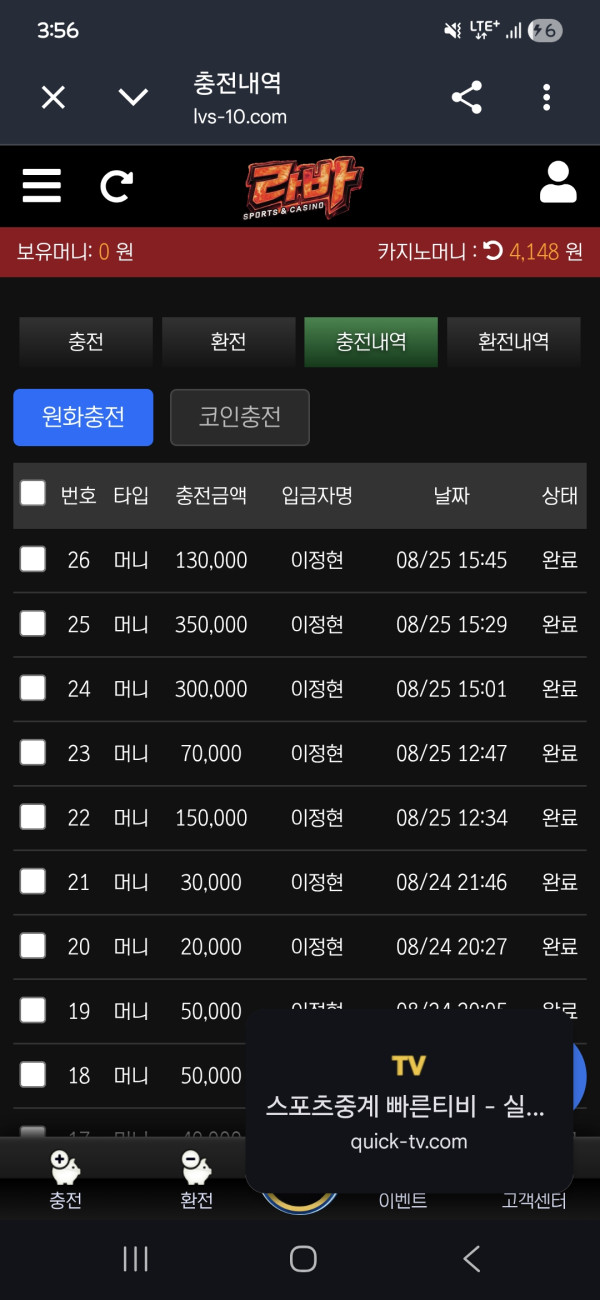The height and width of the screenshot is (1300, 600).
Task: Minimize the browser with the down chevron
Action: point(133,97)
